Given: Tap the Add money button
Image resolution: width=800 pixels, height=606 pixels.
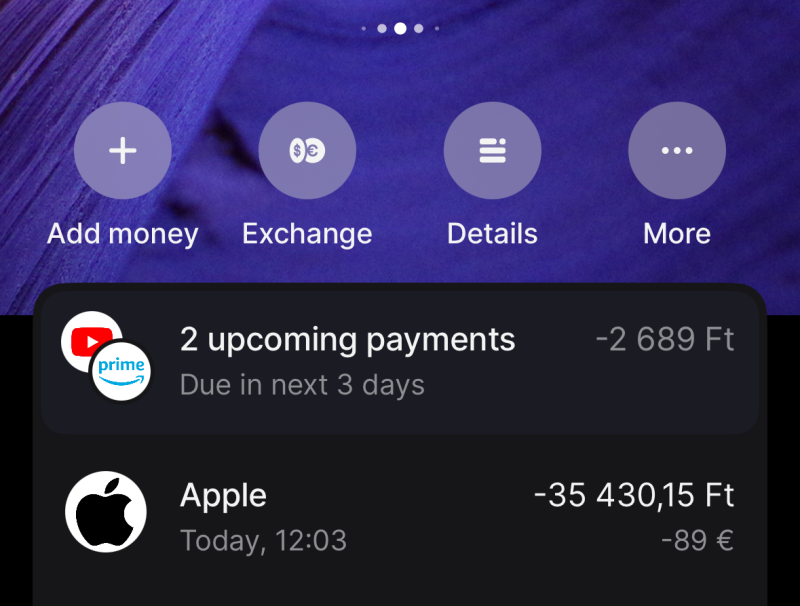Looking at the screenshot, I should tap(122, 151).
